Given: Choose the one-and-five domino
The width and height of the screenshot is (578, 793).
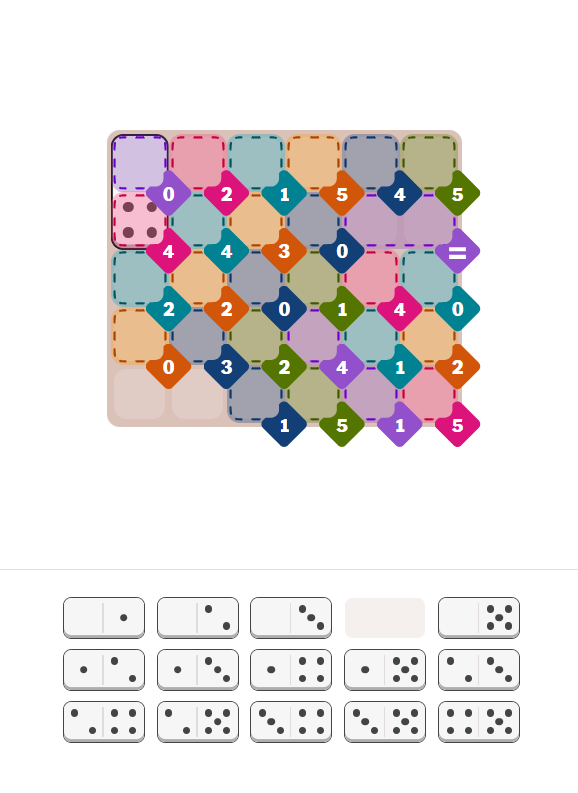Looking at the screenshot, I should coord(385,670).
